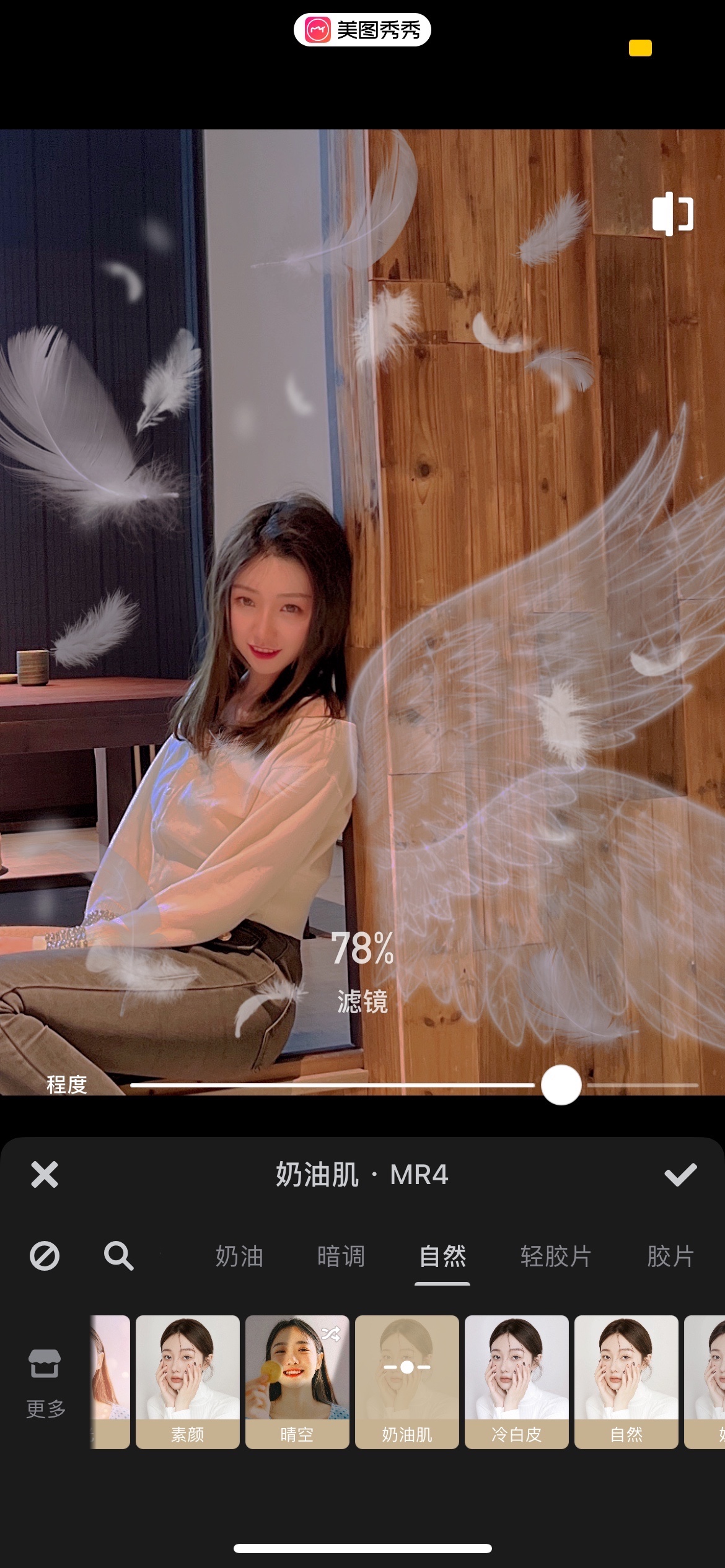Apply the 冷白皮 filter
The height and width of the screenshot is (1568, 725).
[x=516, y=1381]
